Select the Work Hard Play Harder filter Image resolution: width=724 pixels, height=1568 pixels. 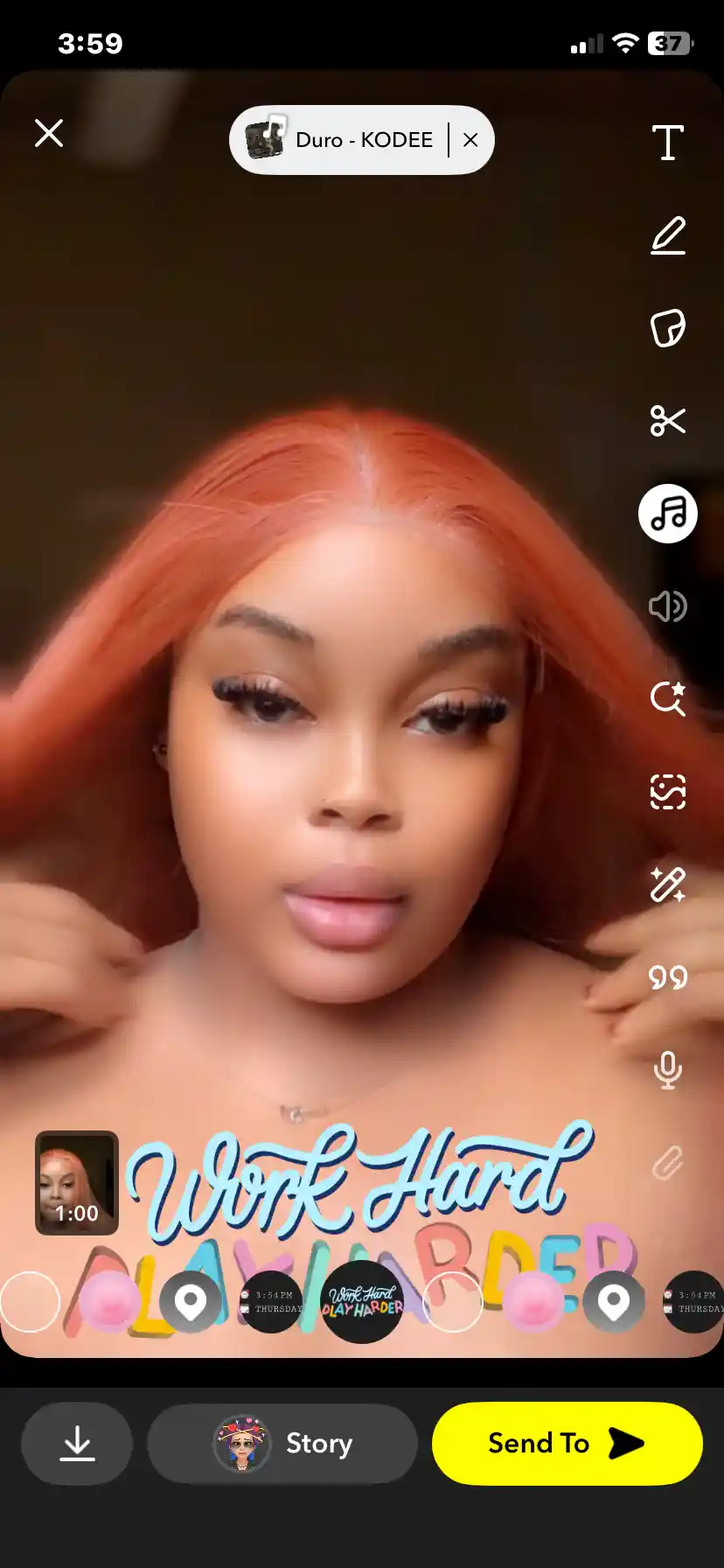click(362, 1302)
